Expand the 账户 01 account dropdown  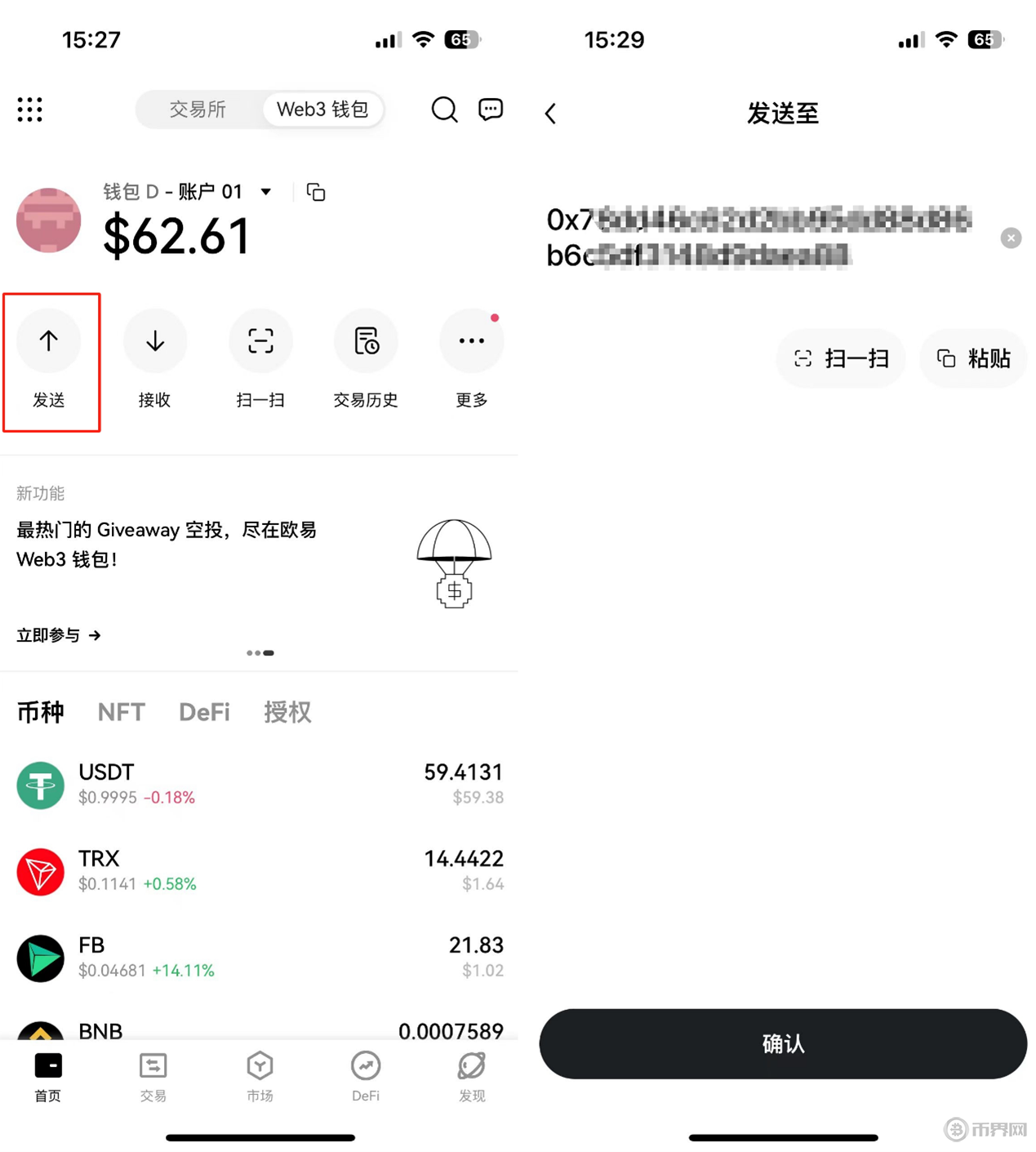tap(265, 192)
